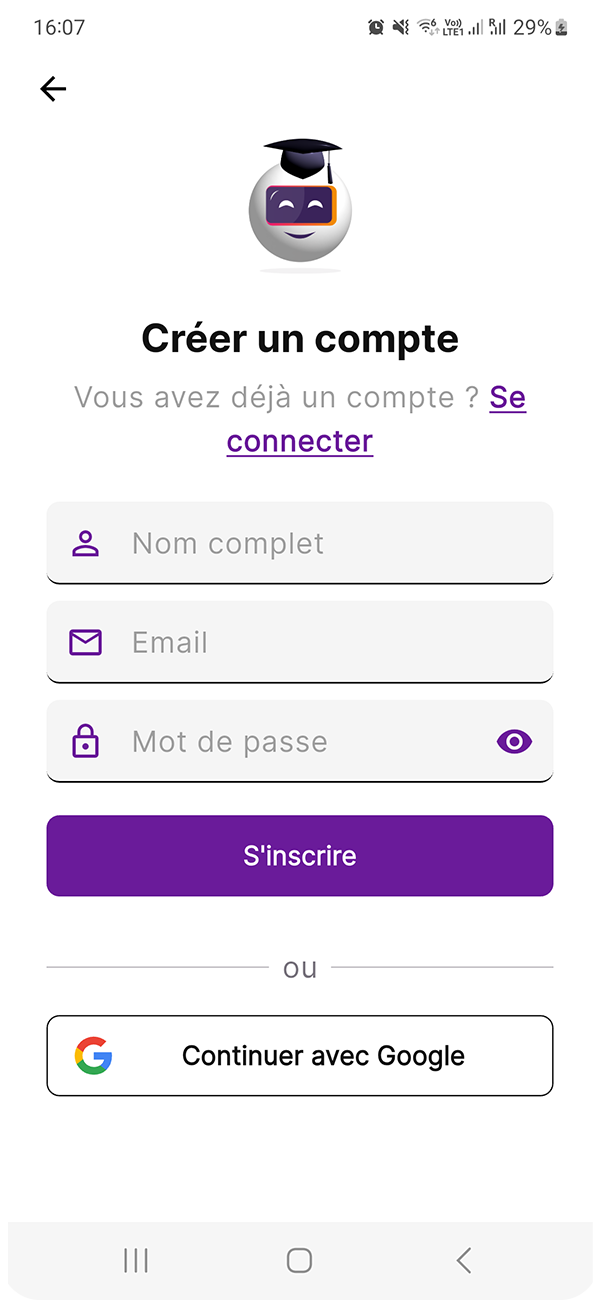Open recent apps from the navigation bar
This screenshot has width=600, height=1300.
136,1260
